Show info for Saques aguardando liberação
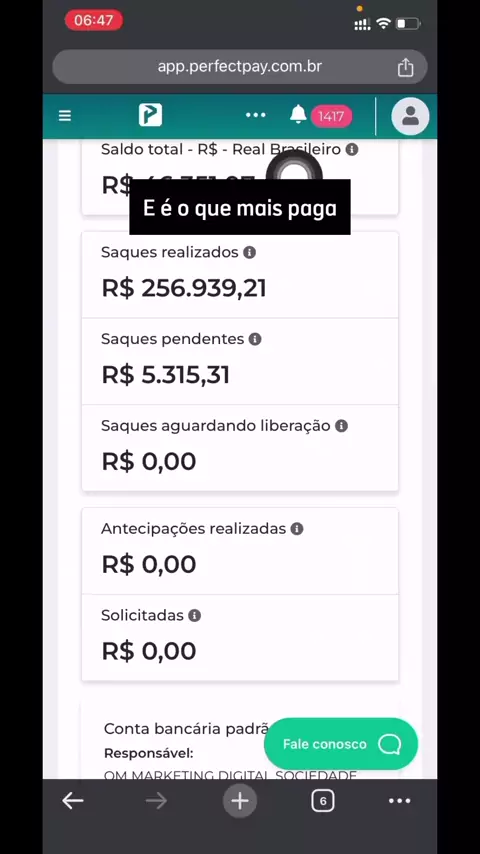This screenshot has height=854, width=480. [x=342, y=426]
